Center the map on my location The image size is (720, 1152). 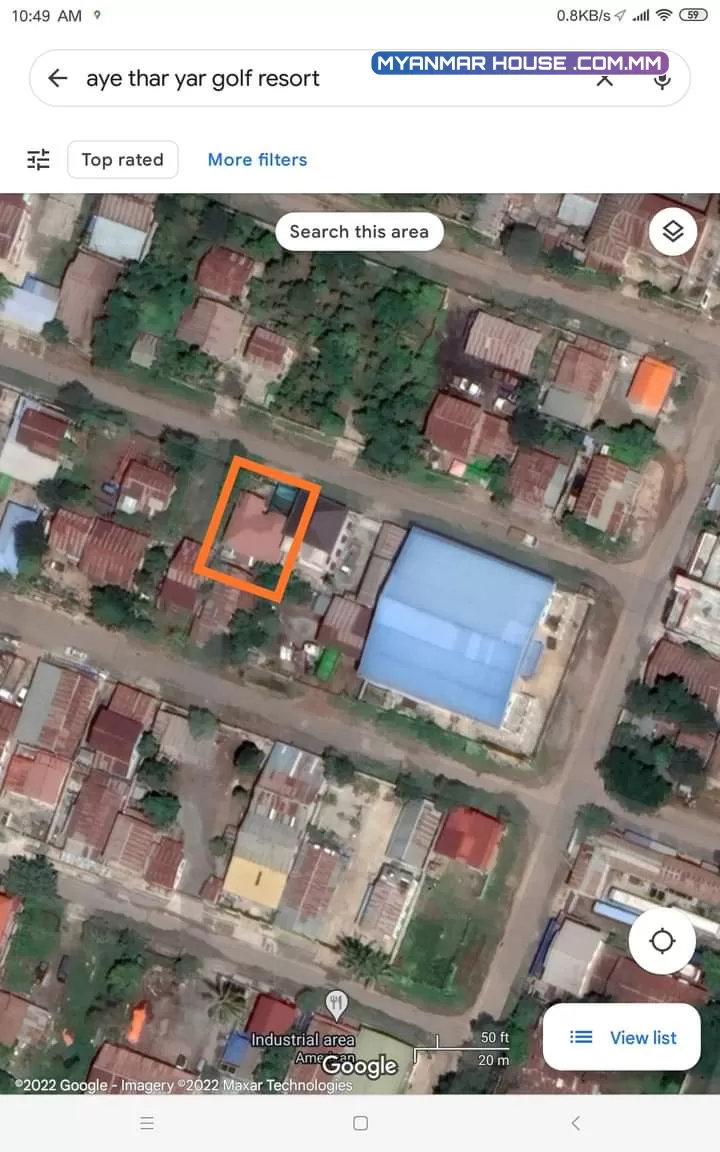click(x=662, y=940)
